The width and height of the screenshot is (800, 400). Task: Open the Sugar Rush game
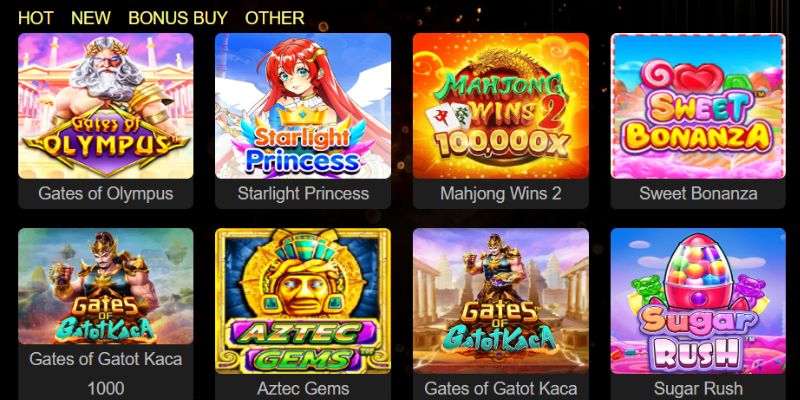pyautogui.click(x=698, y=300)
